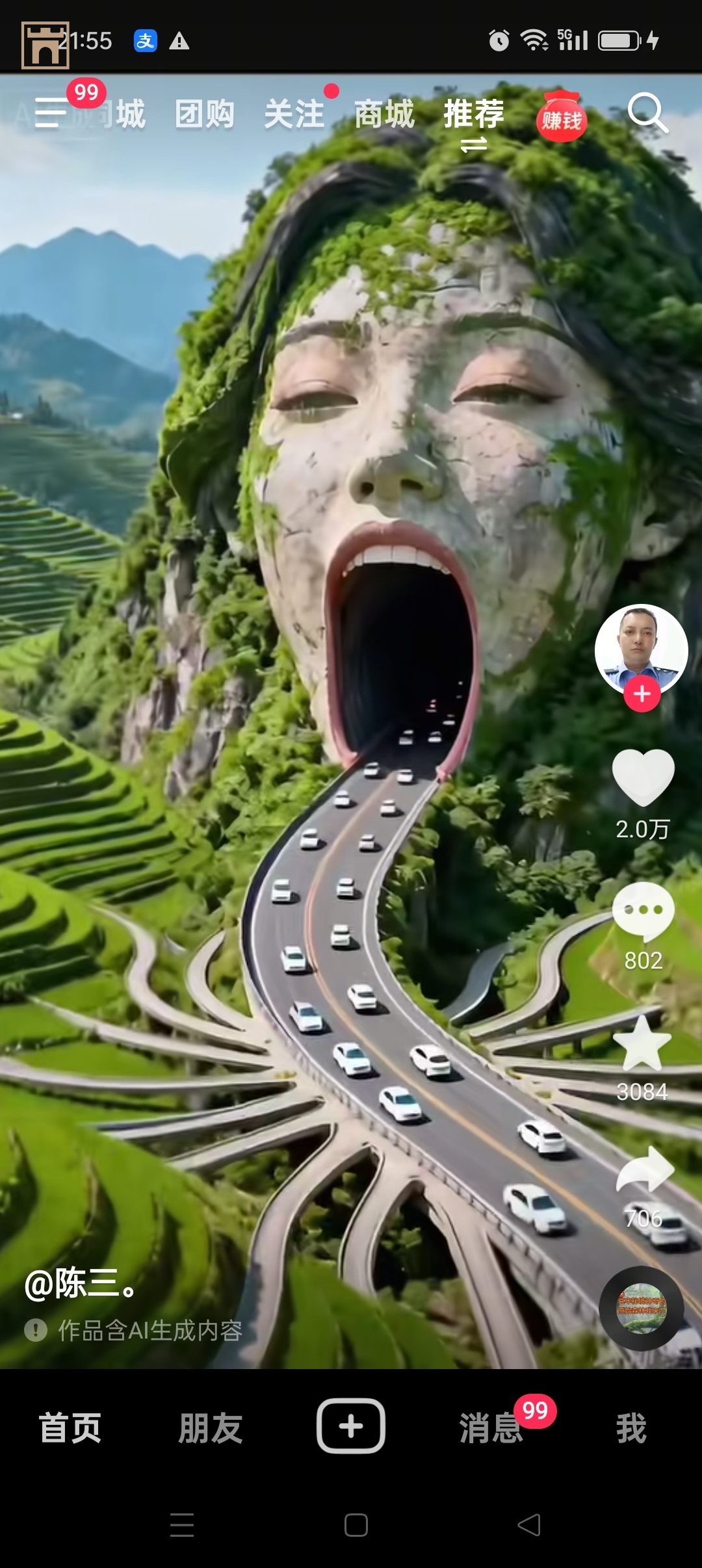Go to the 首页 tab

(70, 1428)
